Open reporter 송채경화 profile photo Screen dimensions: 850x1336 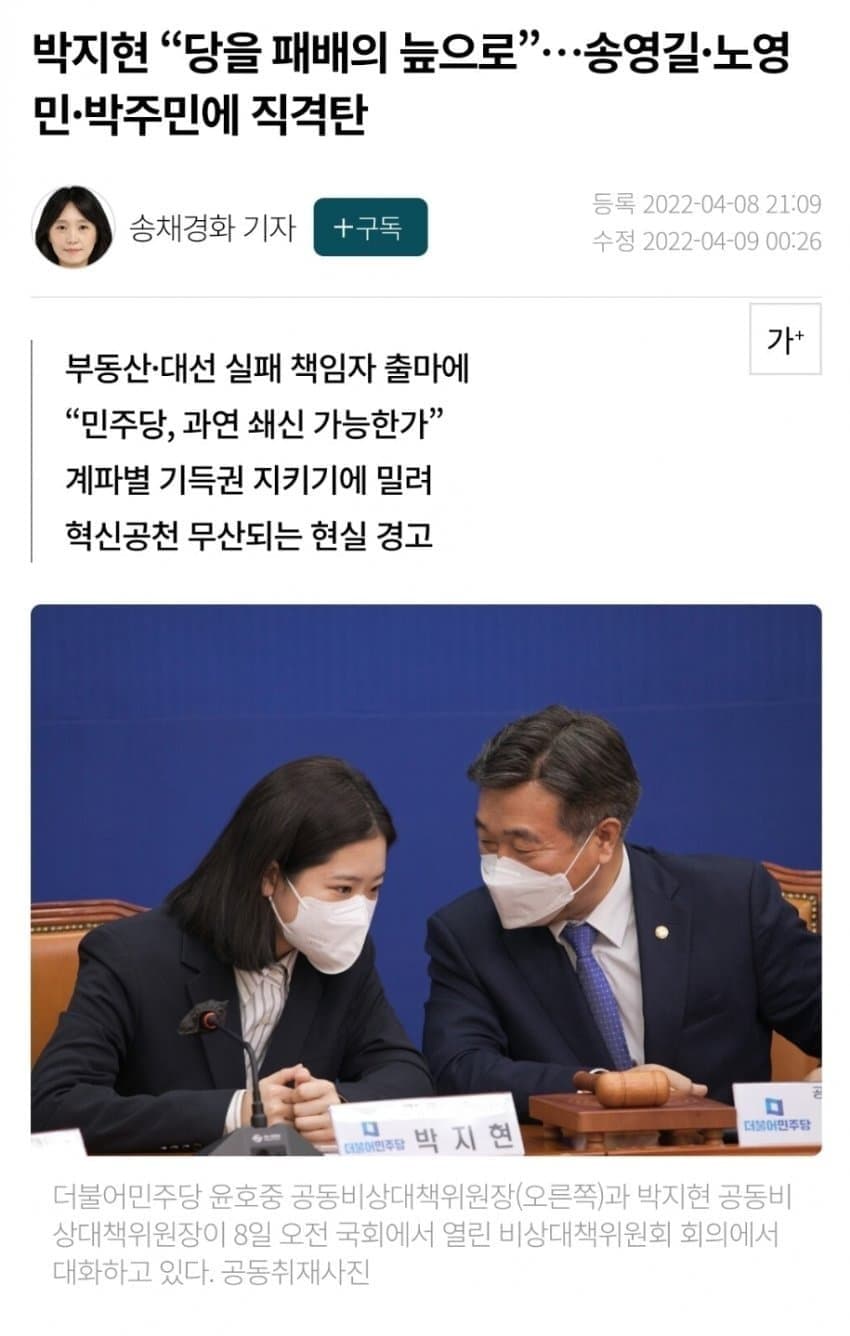(x=73, y=227)
